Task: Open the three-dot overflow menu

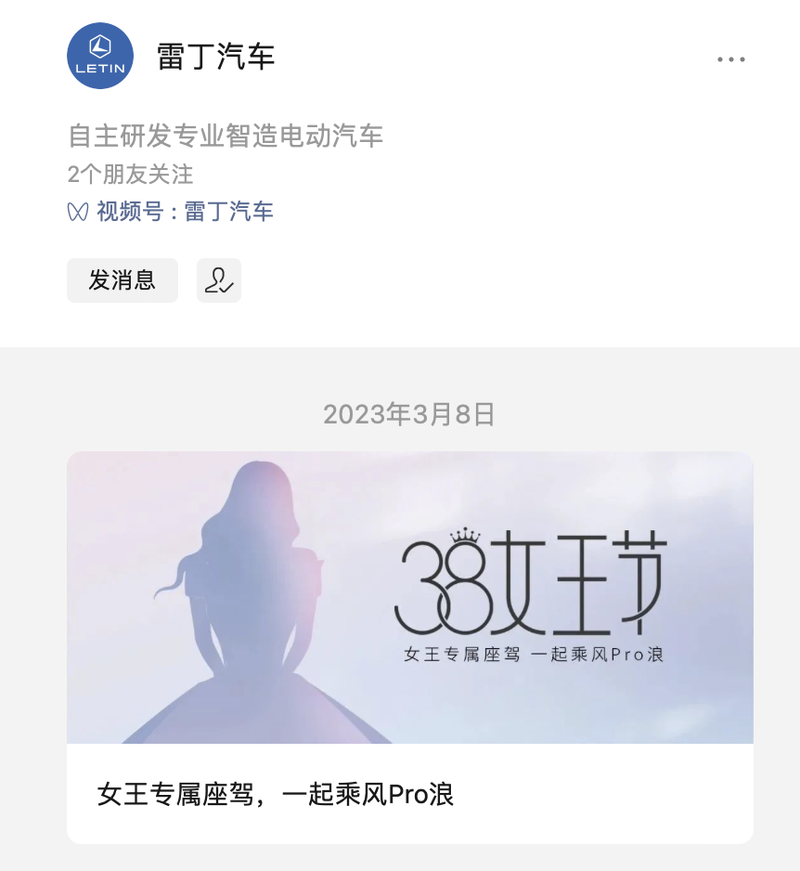Action: pyautogui.click(x=731, y=59)
